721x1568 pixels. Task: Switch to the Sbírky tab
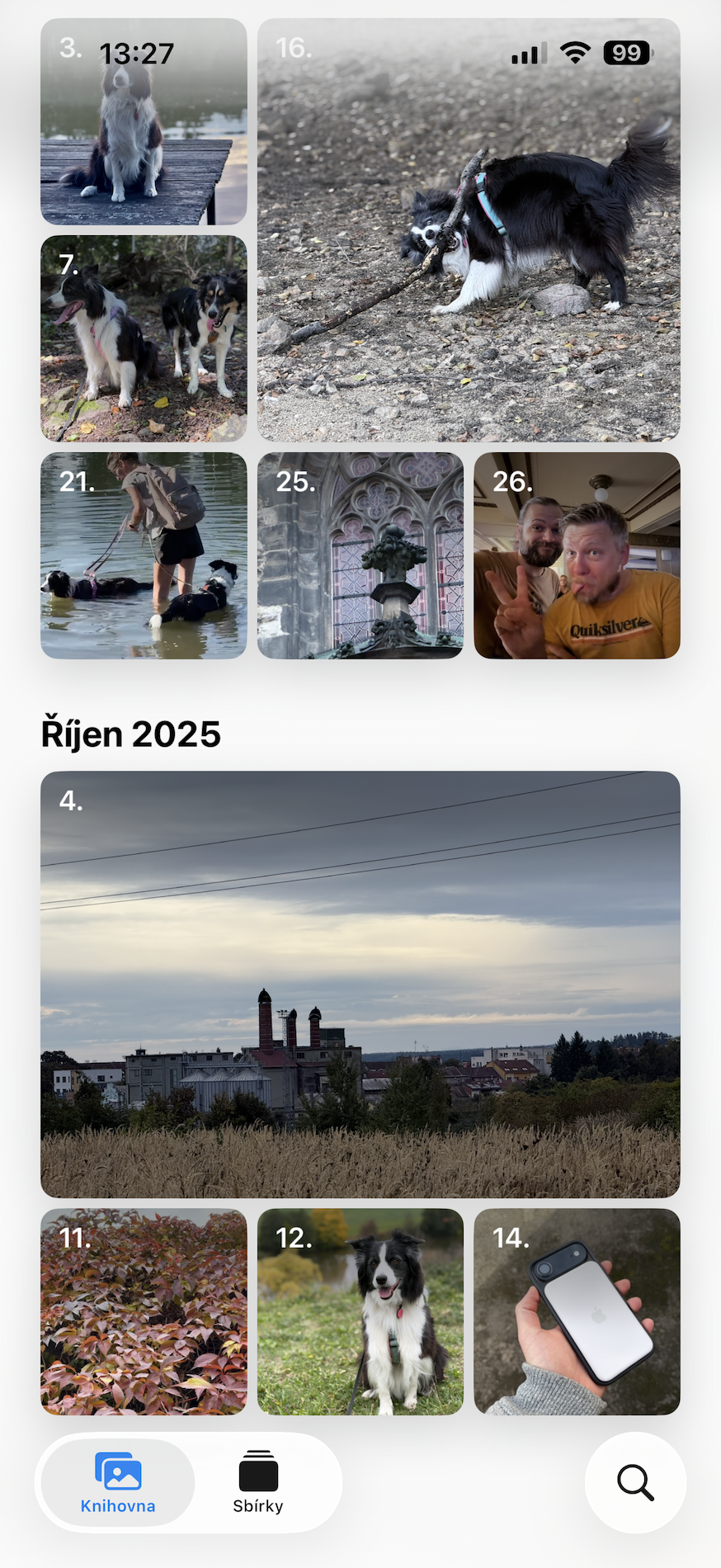258,1482
